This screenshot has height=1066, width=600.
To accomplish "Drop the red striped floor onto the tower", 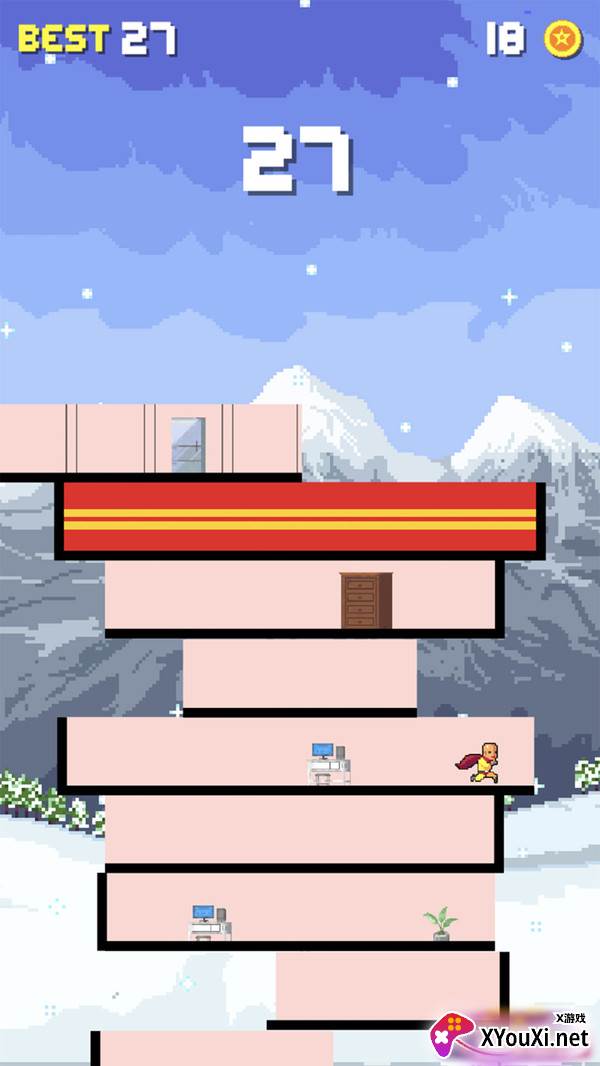I will (x=300, y=521).
